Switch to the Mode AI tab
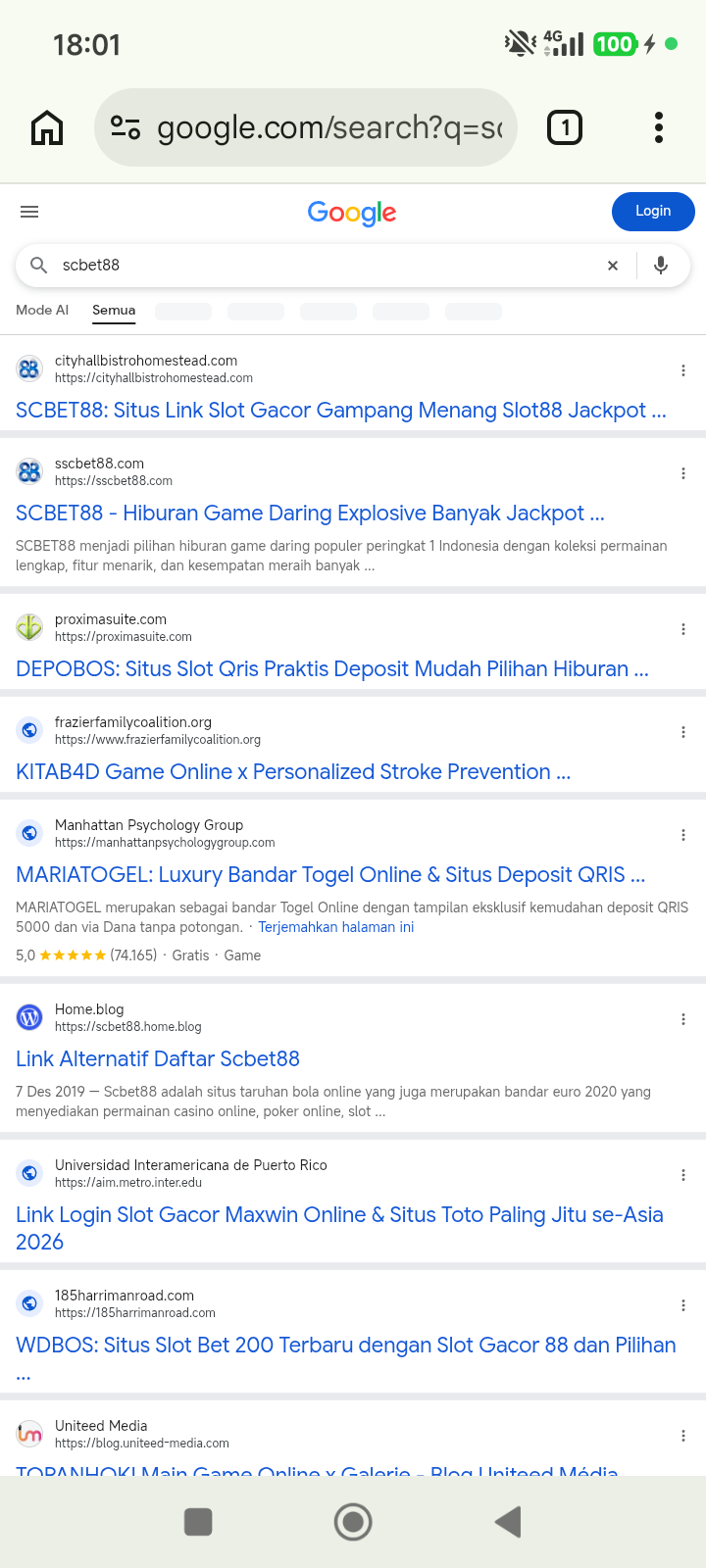Image resolution: width=706 pixels, height=1568 pixels. 42,311
